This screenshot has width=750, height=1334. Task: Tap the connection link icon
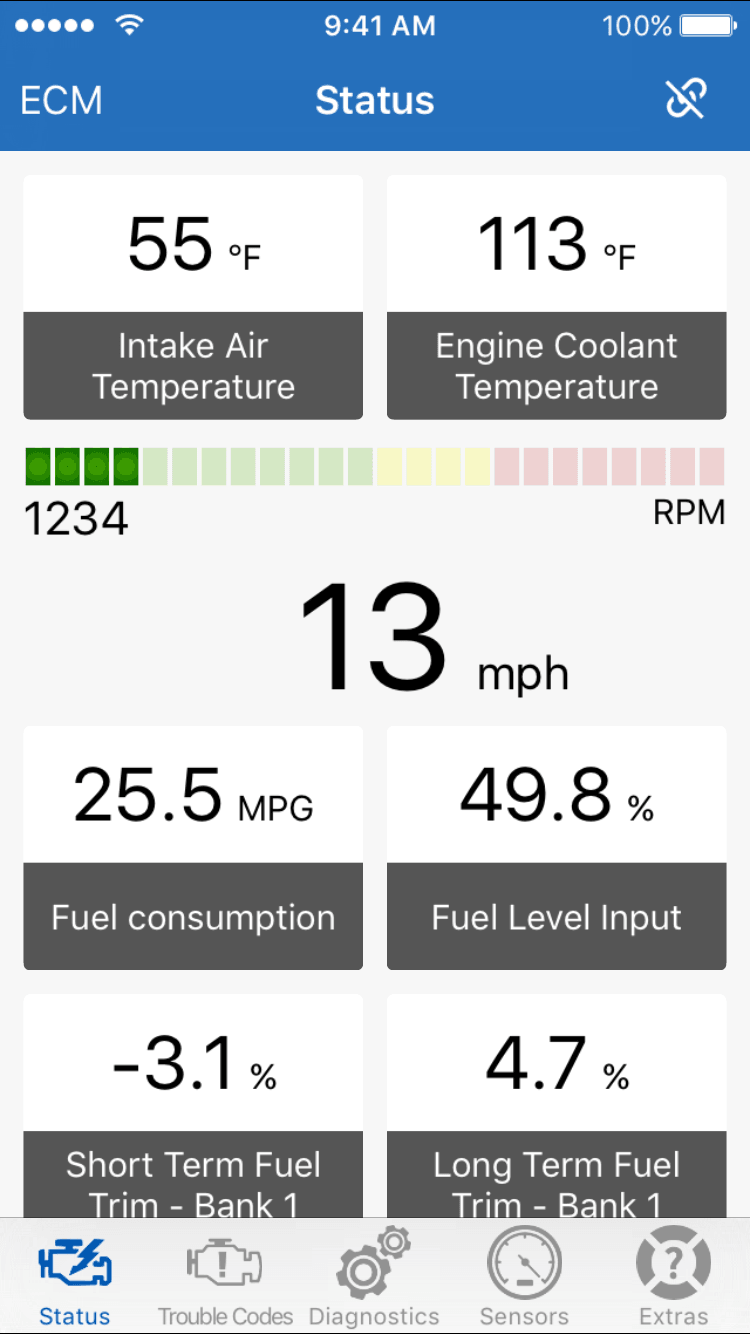[x=686, y=99]
